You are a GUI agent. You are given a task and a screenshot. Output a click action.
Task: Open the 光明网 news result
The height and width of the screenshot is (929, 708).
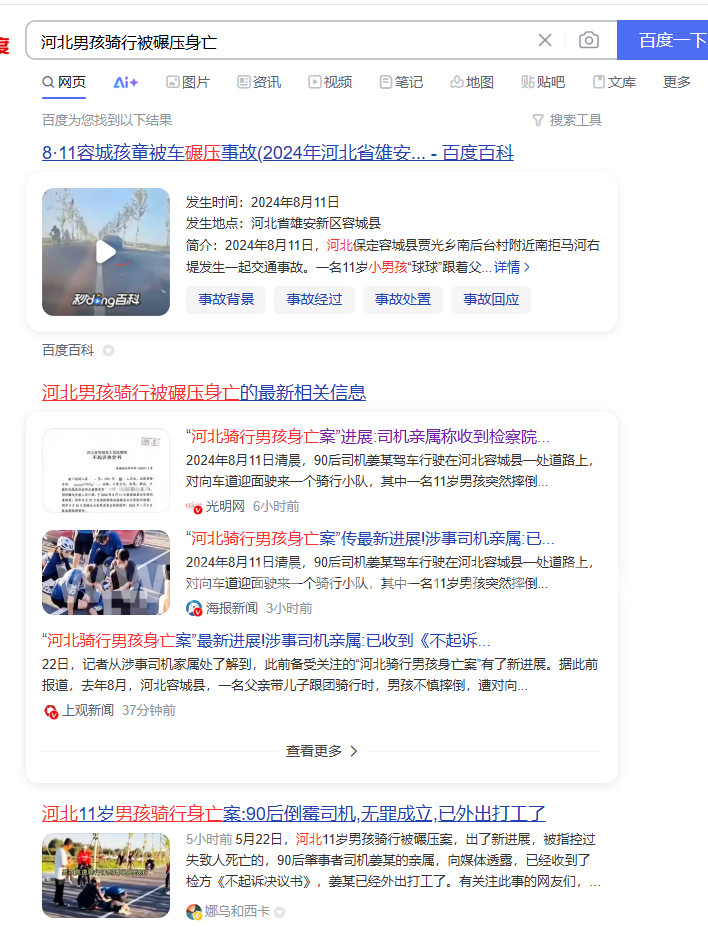367,437
